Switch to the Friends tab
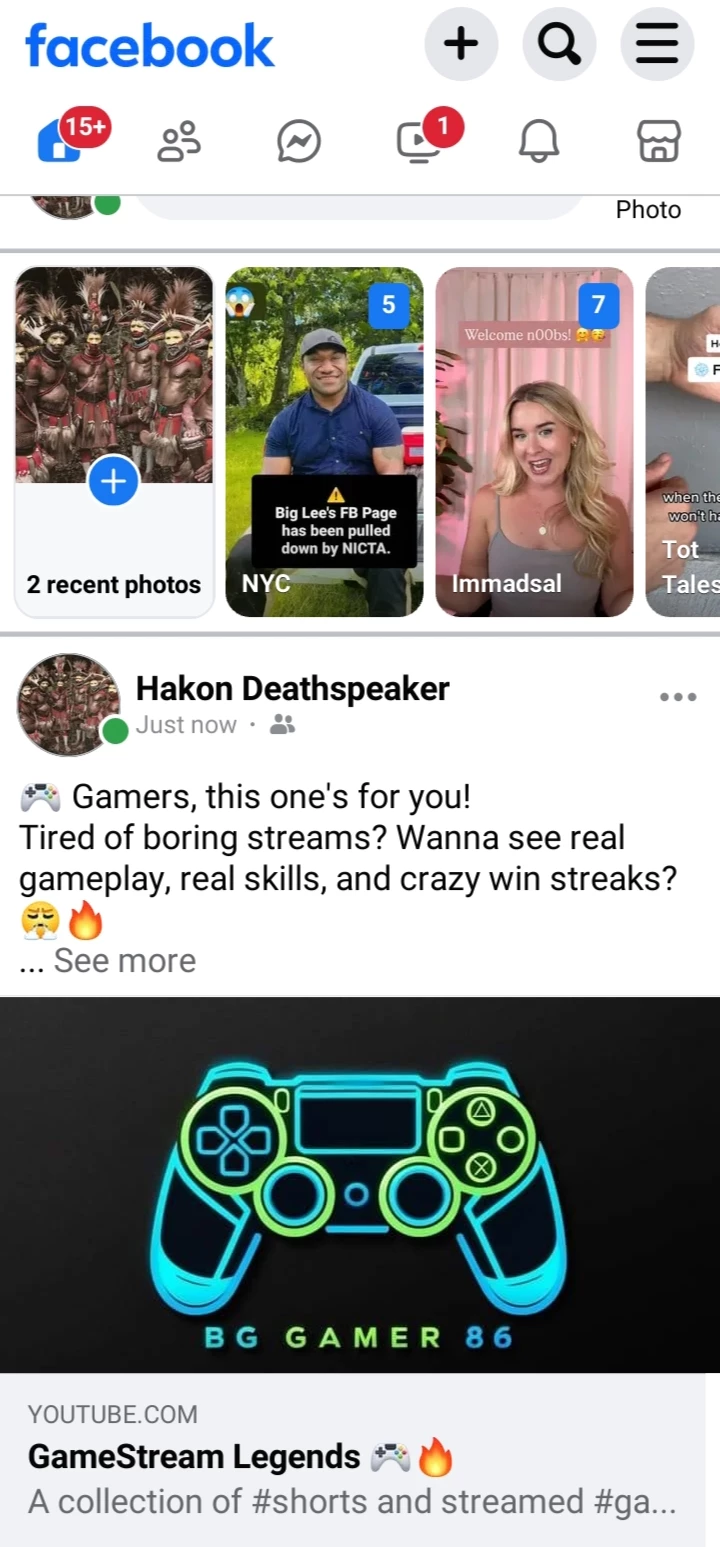 (x=179, y=141)
